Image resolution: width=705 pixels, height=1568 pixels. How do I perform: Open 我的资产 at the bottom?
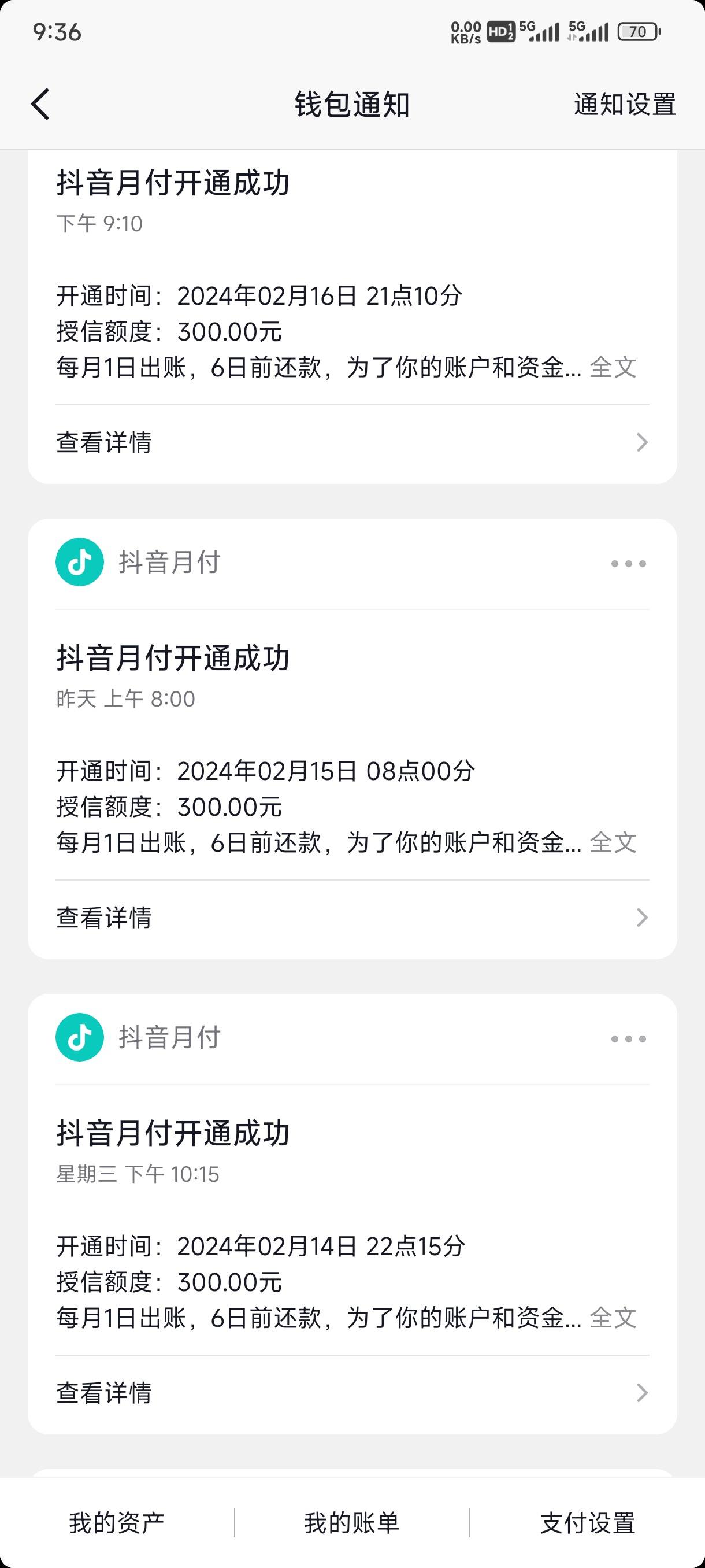[117, 1523]
